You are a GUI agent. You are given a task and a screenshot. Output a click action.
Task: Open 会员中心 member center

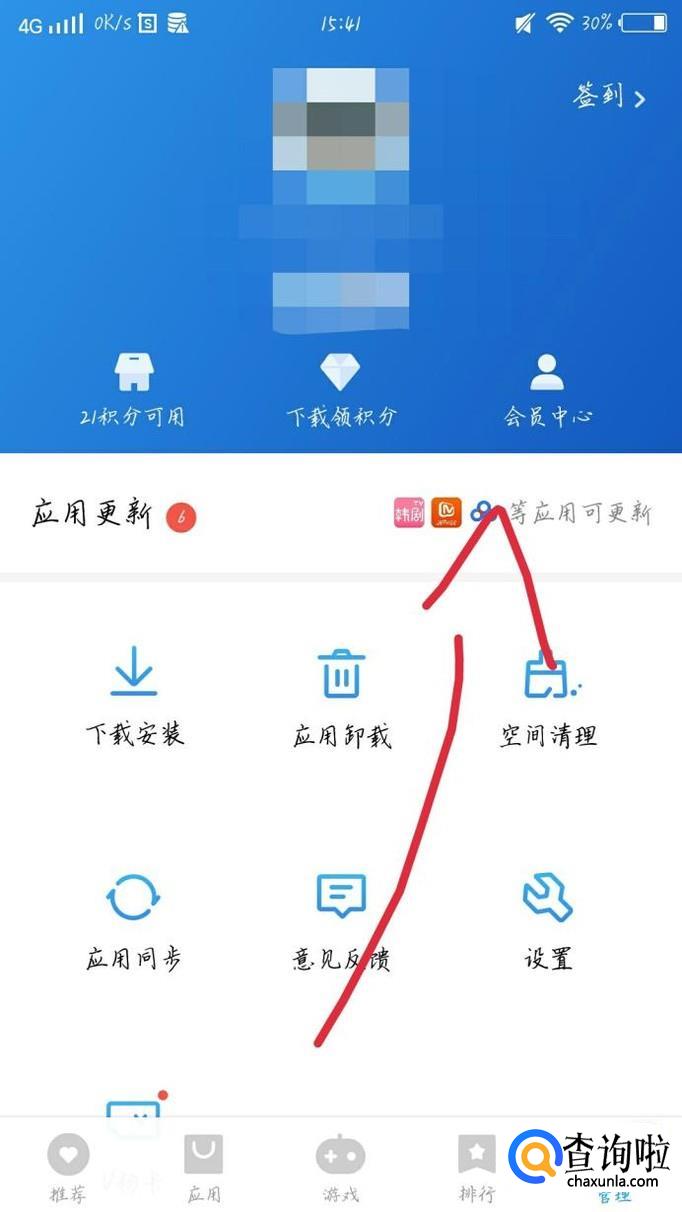pos(547,390)
